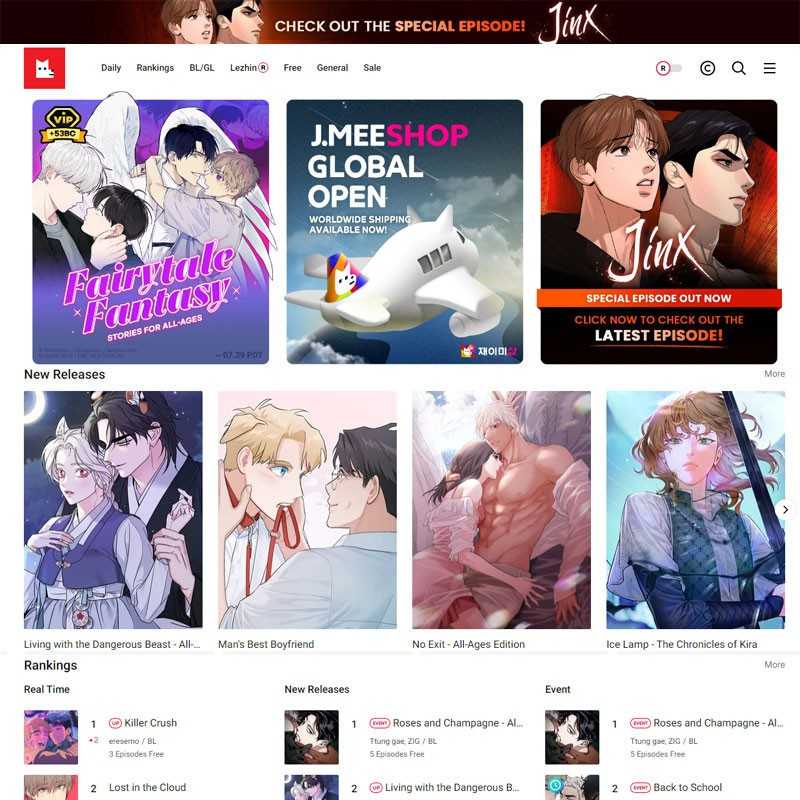This screenshot has height=800, width=800.
Task: Open the Rankings tab
Action: [155, 68]
